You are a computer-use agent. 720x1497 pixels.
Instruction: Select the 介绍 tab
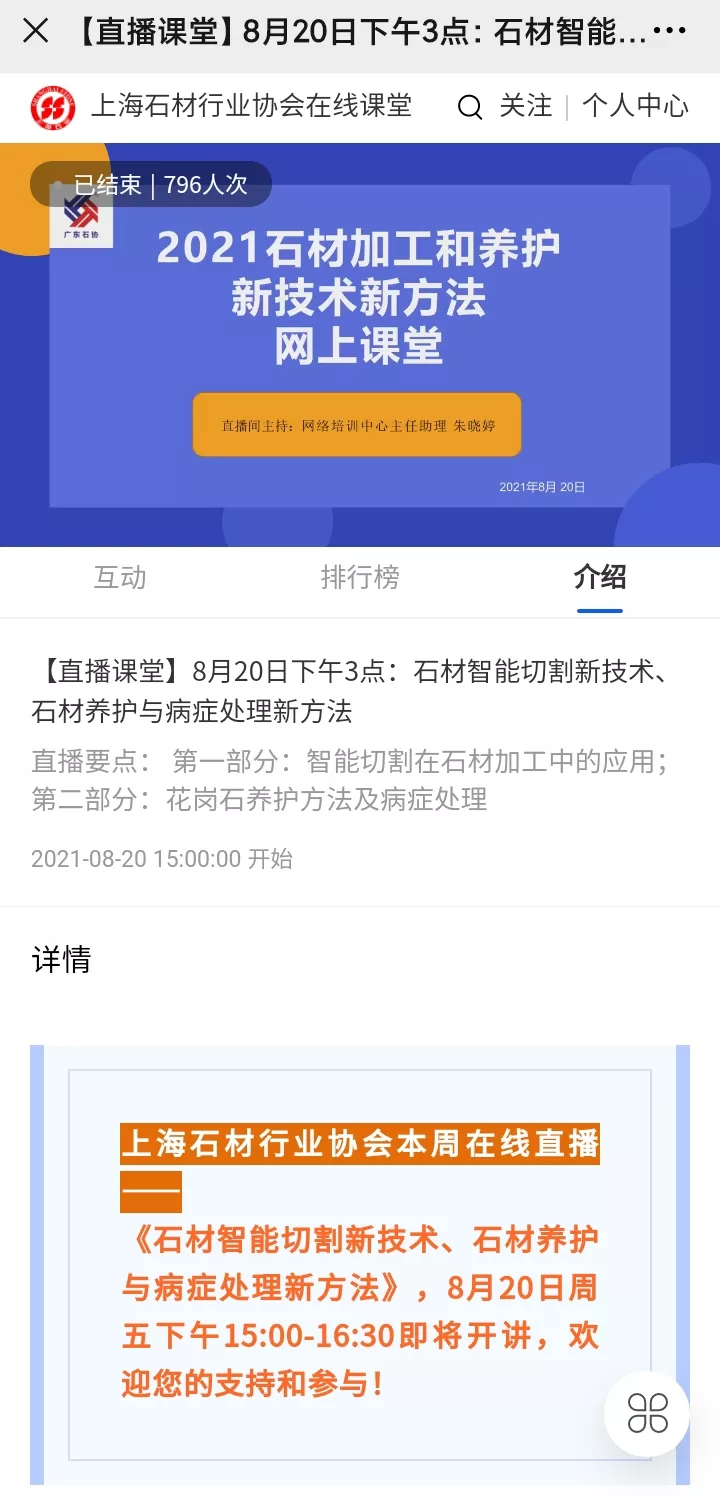pos(600,577)
